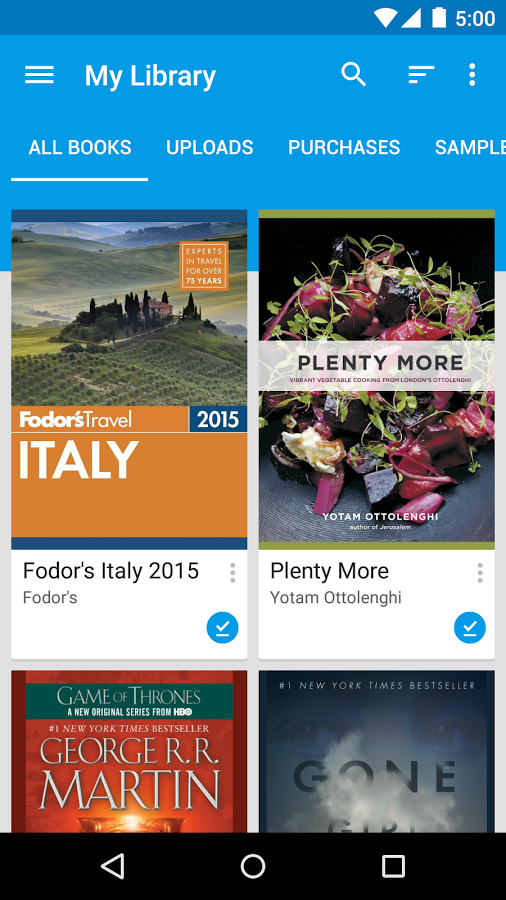506x900 pixels.
Task: Open the George R. R. Martin book
Action: tap(129, 751)
